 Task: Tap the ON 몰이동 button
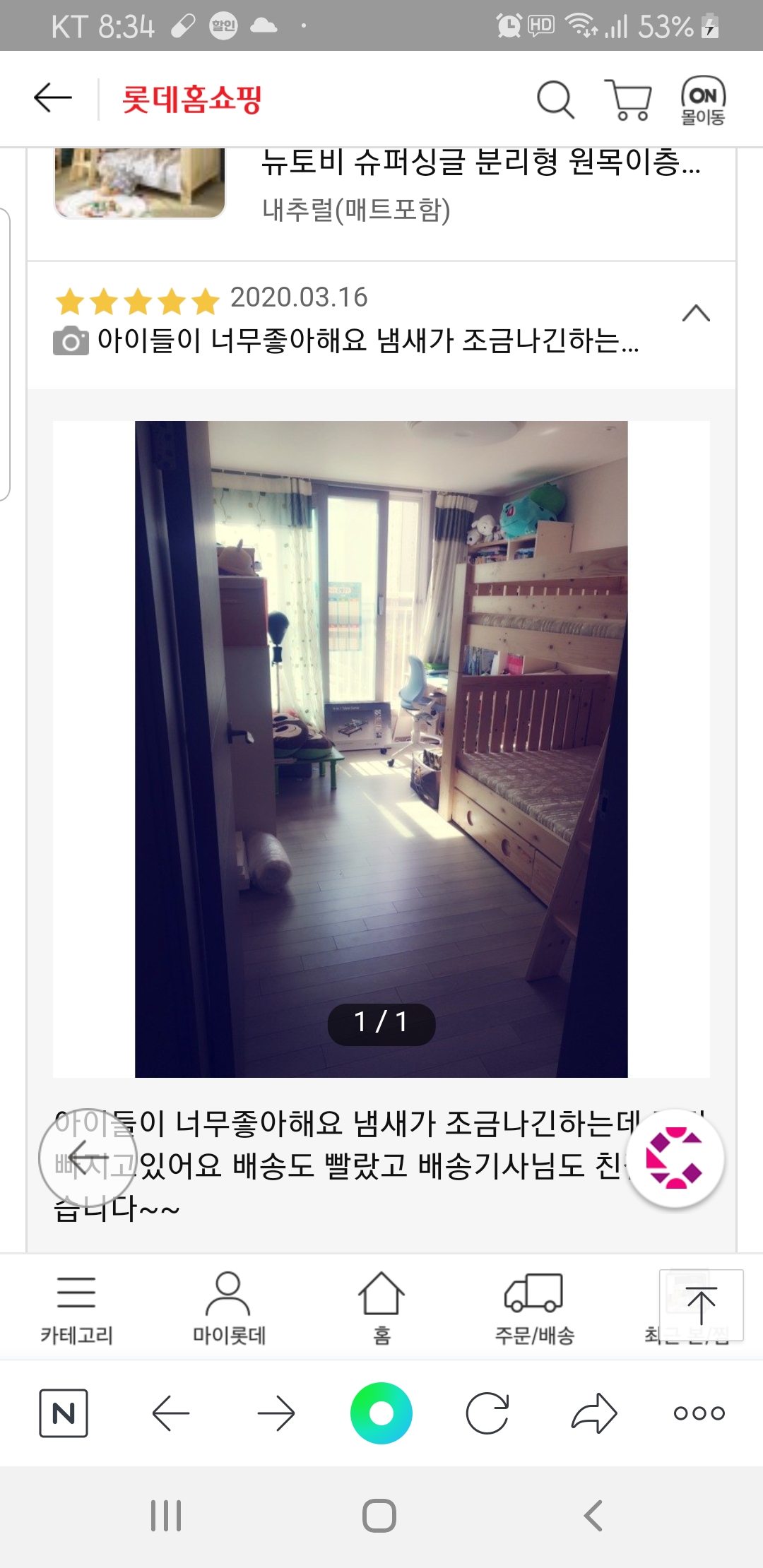pyautogui.click(x=703, y=100)
